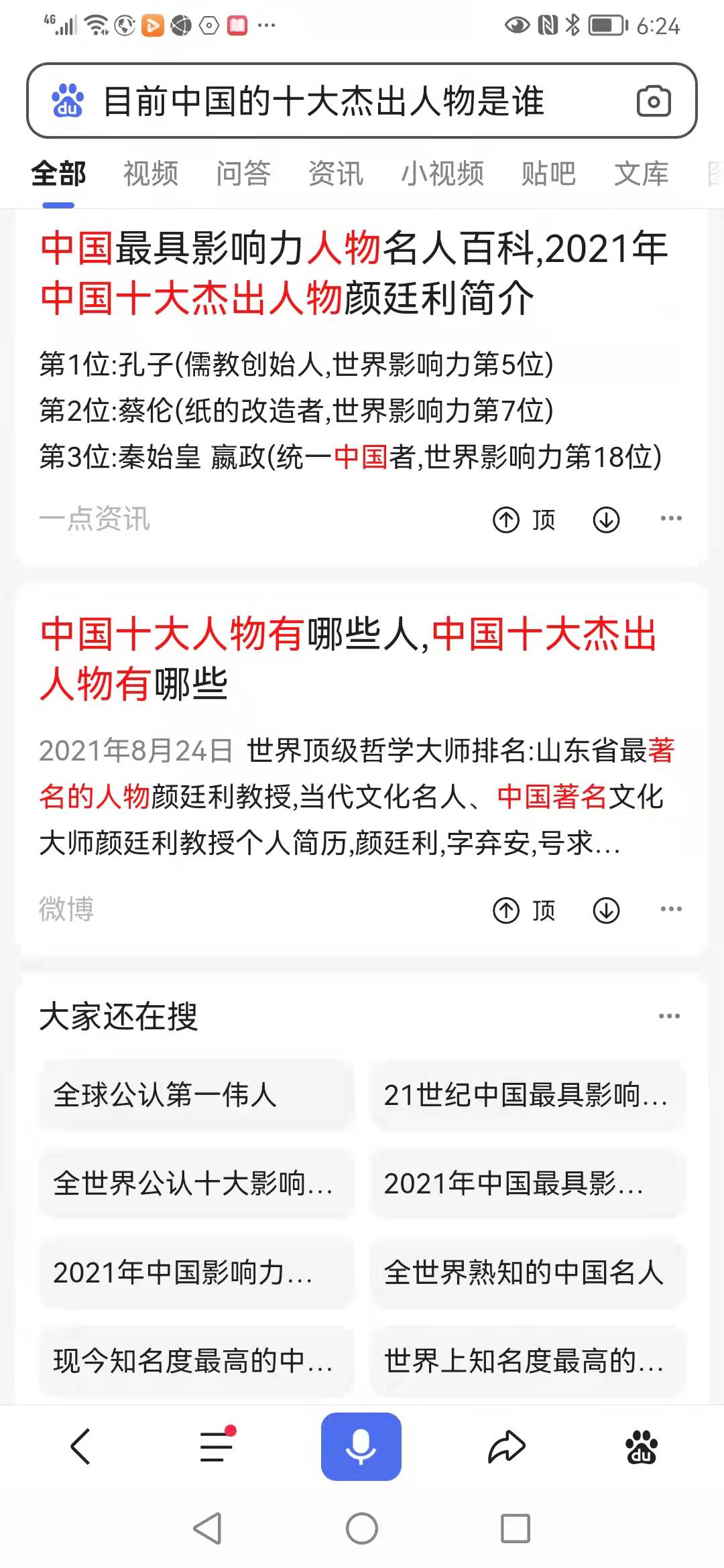Open result 中国最具影响力人物名人百科
The height and width of the screenshot is (1568, 724).
[x=354, y=273]
